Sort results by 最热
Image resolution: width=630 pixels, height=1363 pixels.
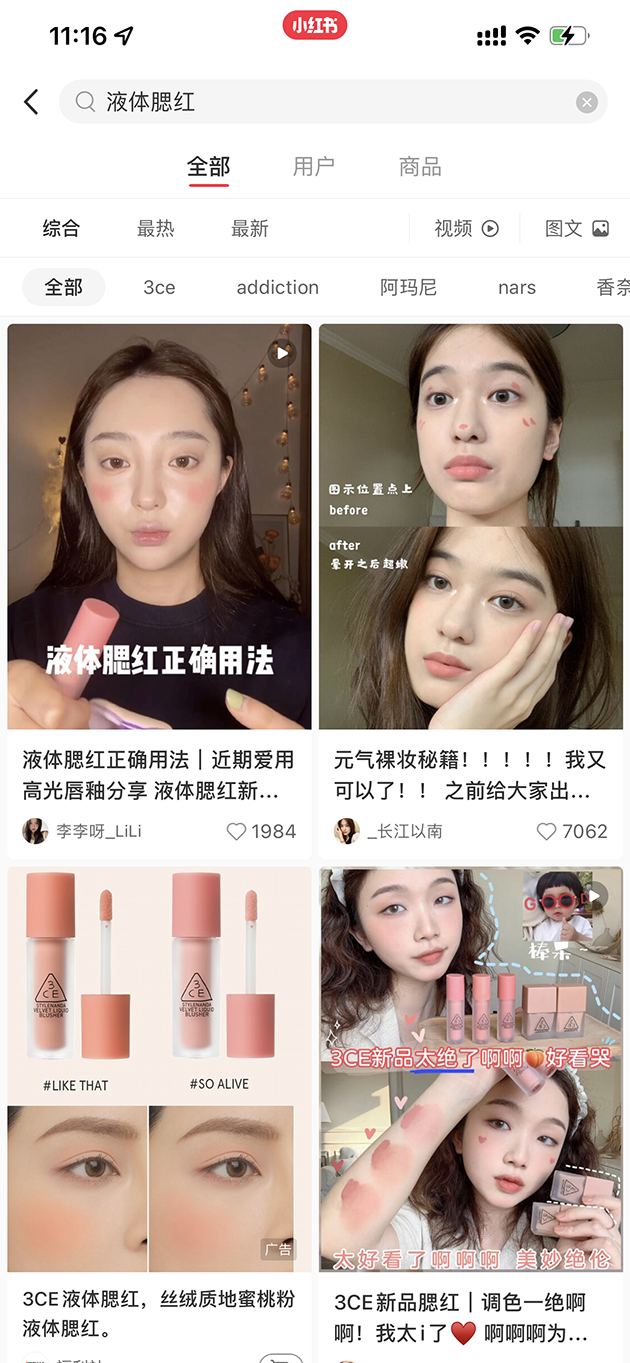156,229
